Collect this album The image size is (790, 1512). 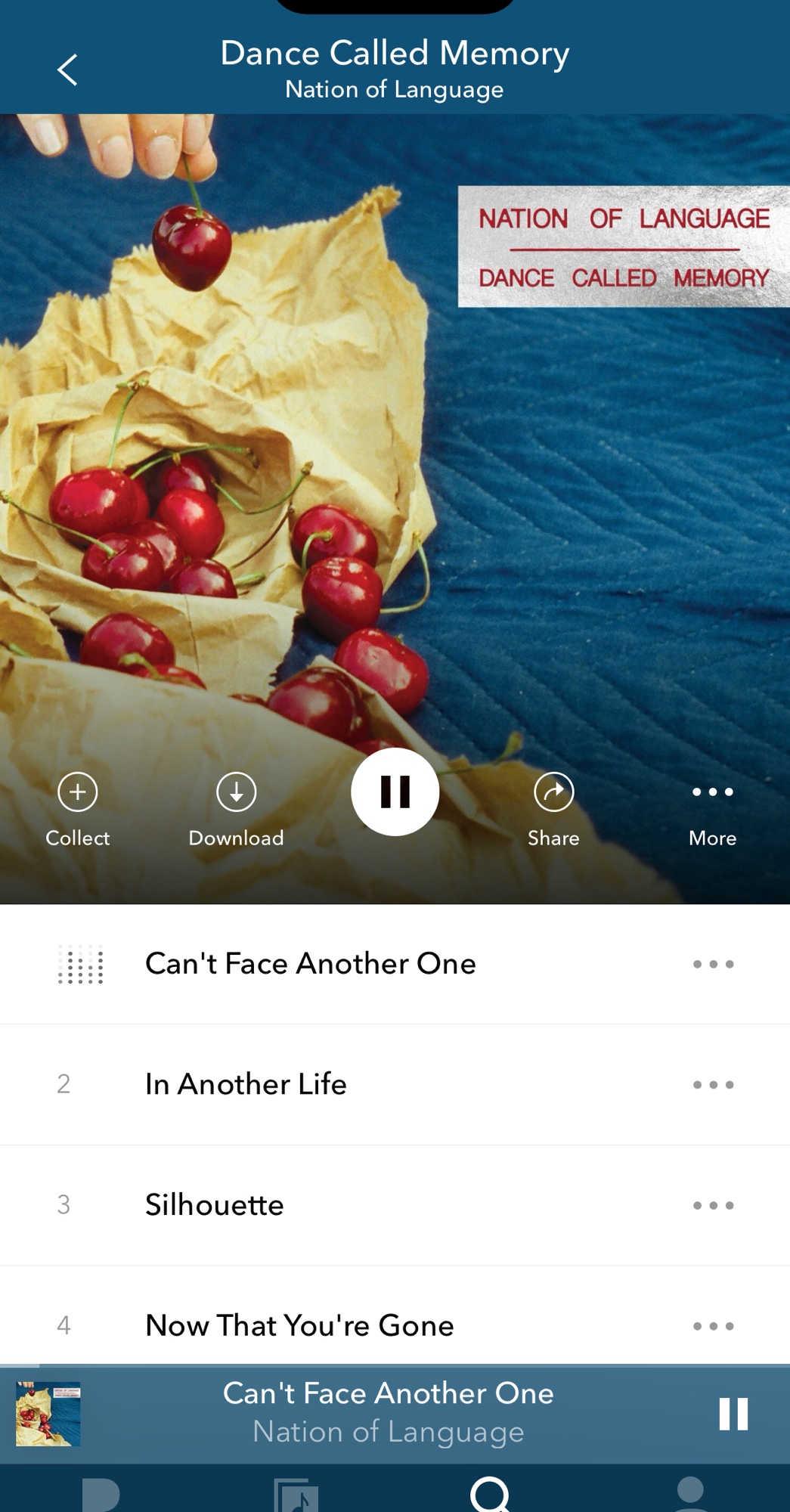(x=78, y=793)
